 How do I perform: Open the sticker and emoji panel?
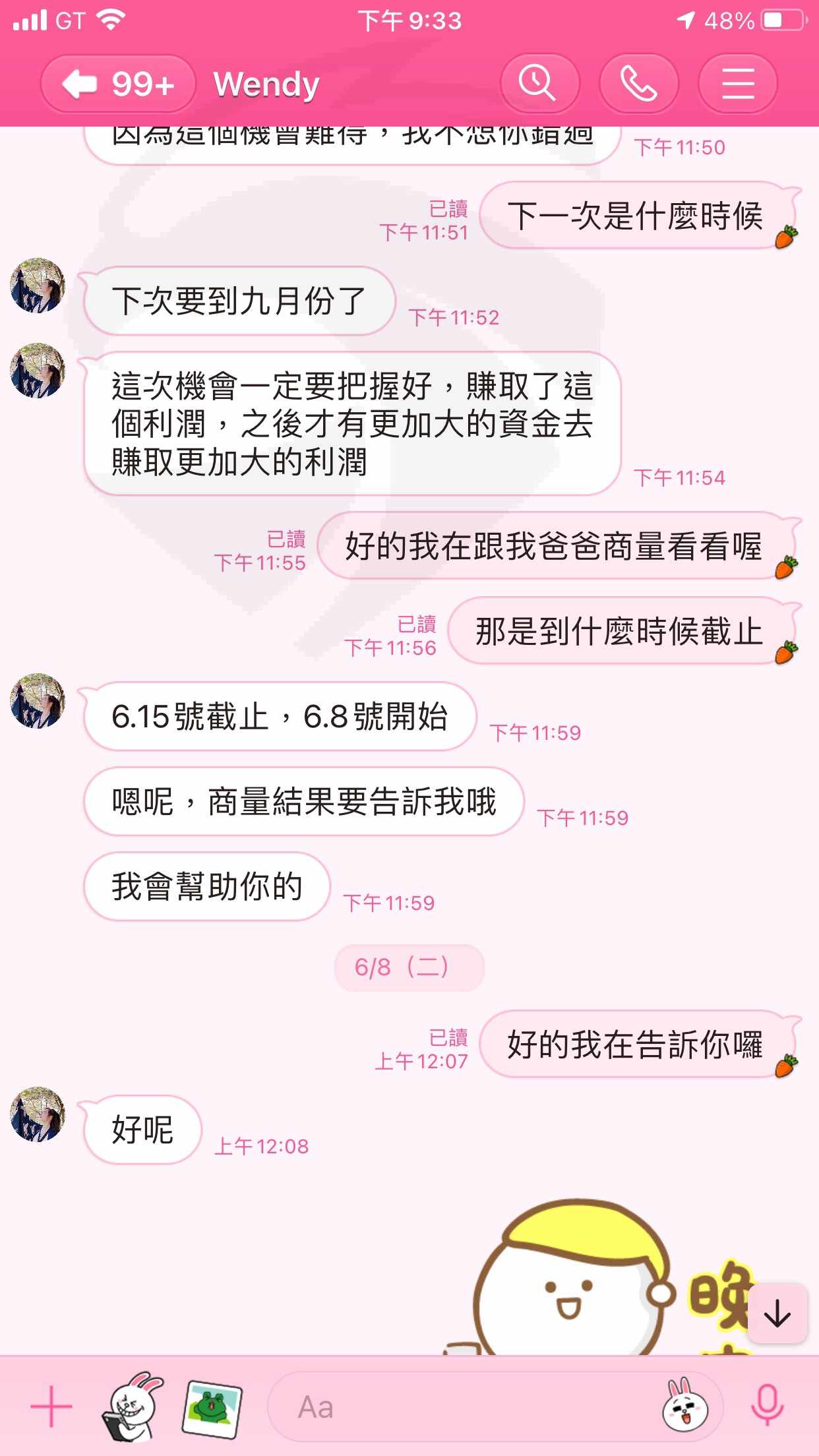coord(685,1407)
